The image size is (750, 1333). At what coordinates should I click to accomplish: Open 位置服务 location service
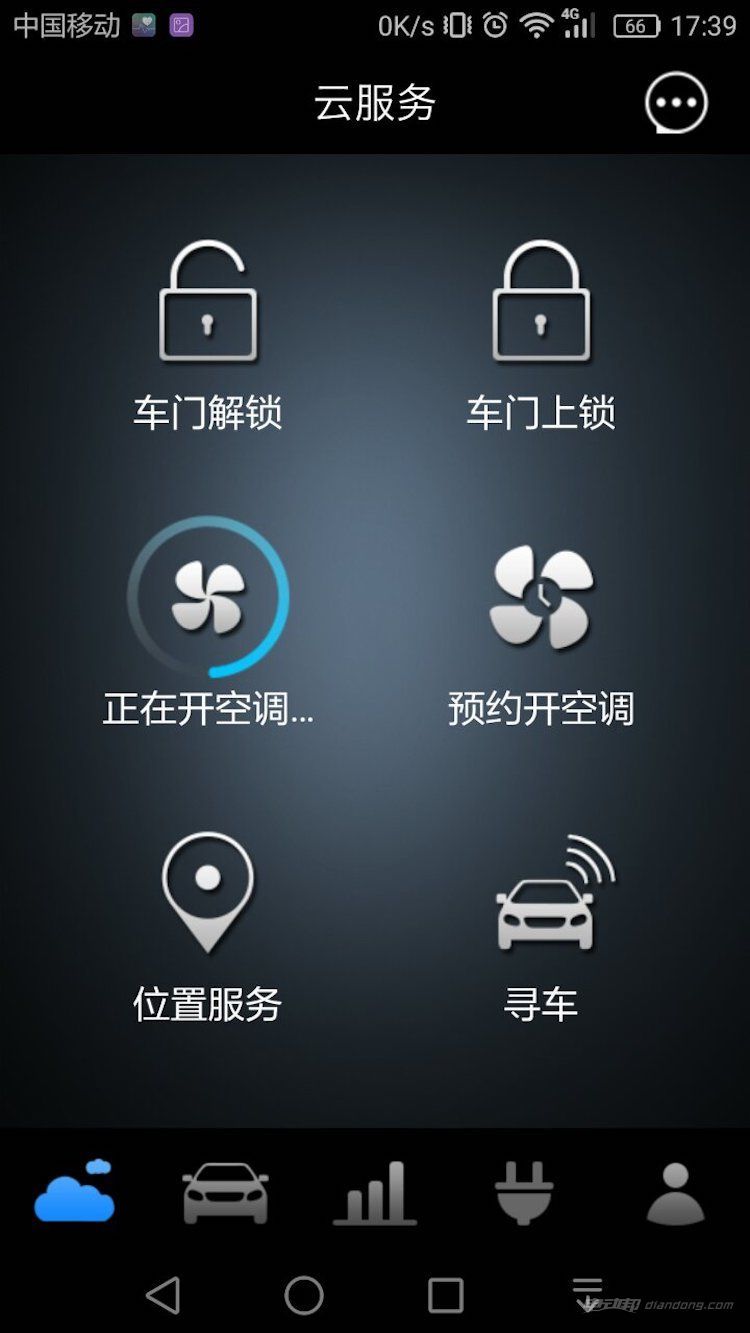click(208, 927)
